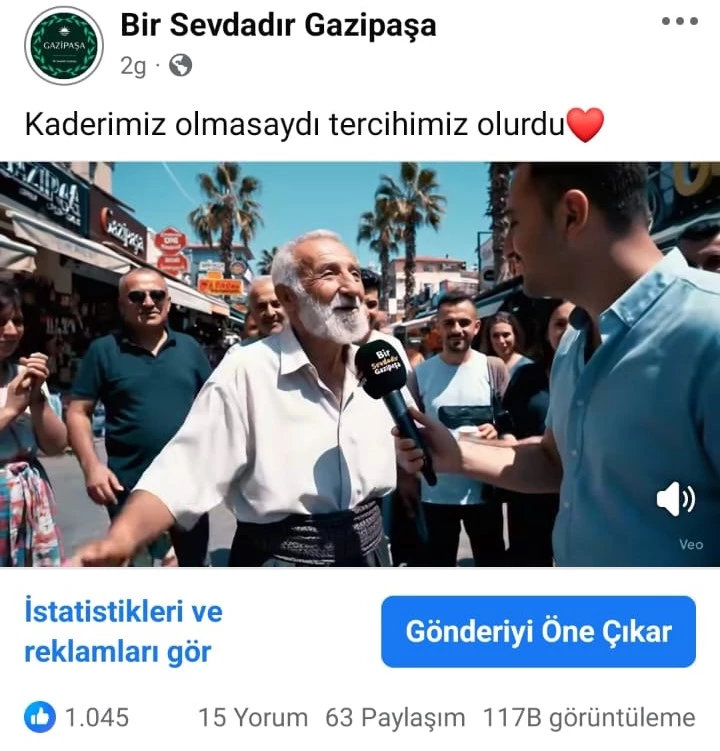View the 1.045 reactions list
This screenshot has height=751, width=720.
(x=78, y=717)
